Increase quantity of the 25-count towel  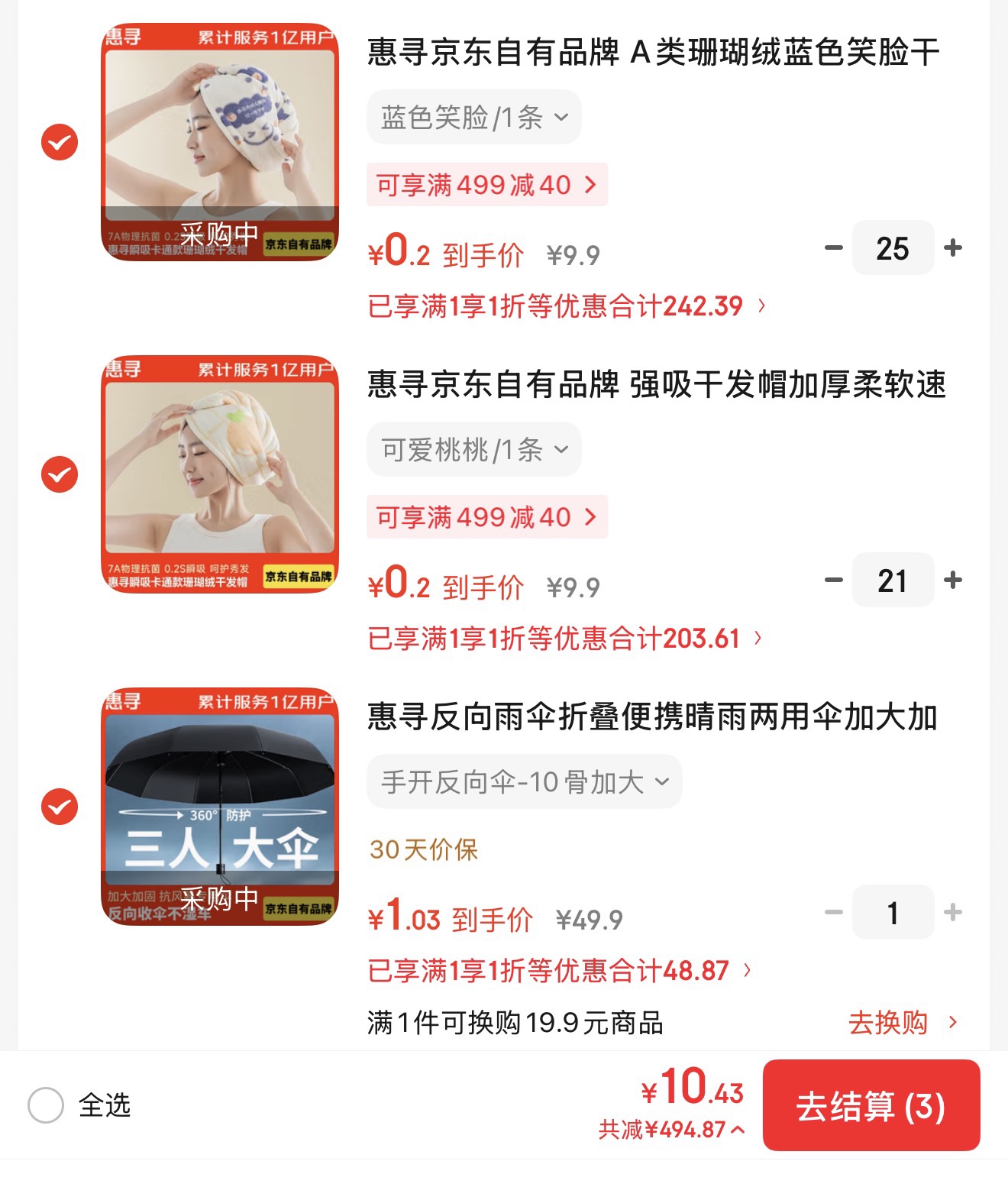click(953, 247)
